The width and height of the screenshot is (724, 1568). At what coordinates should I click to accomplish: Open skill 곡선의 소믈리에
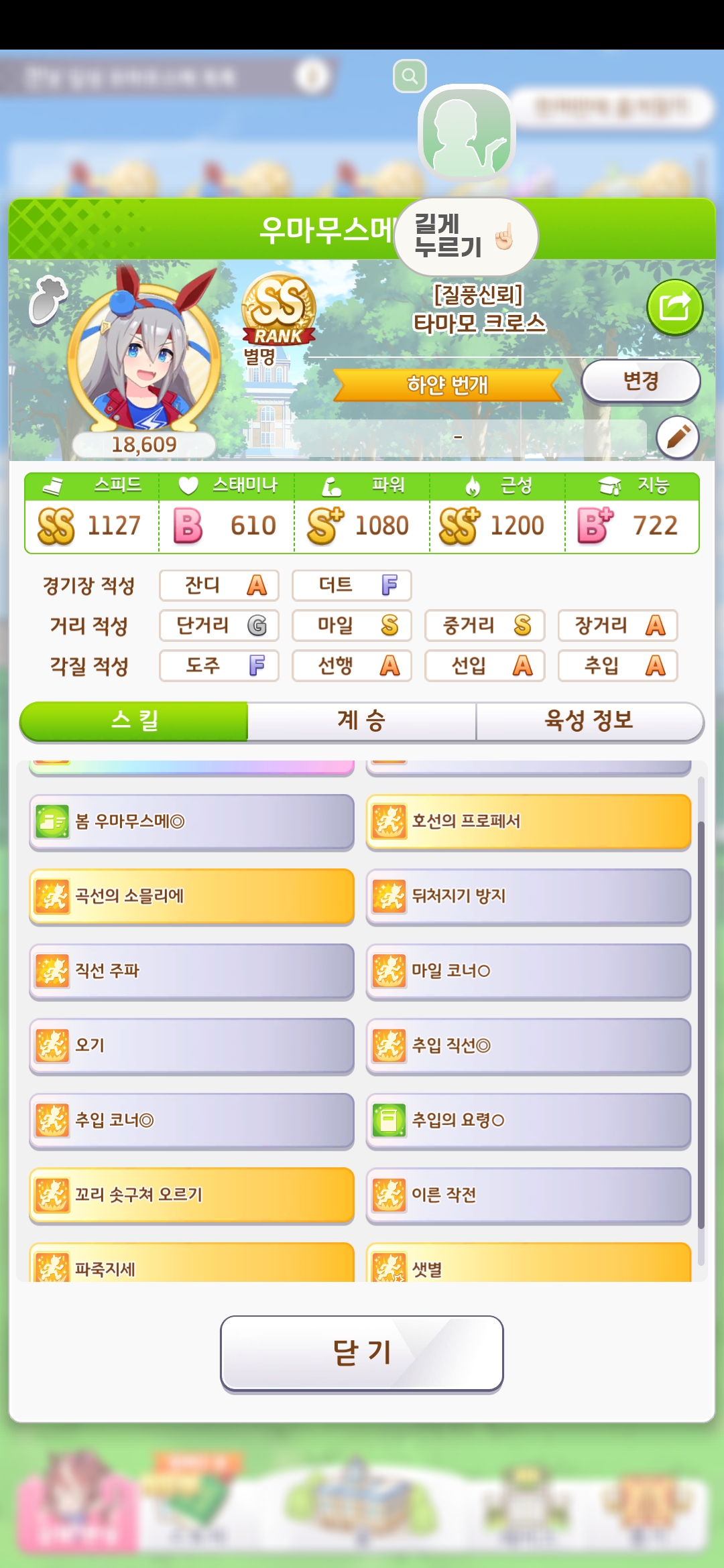tap(192, 896)
